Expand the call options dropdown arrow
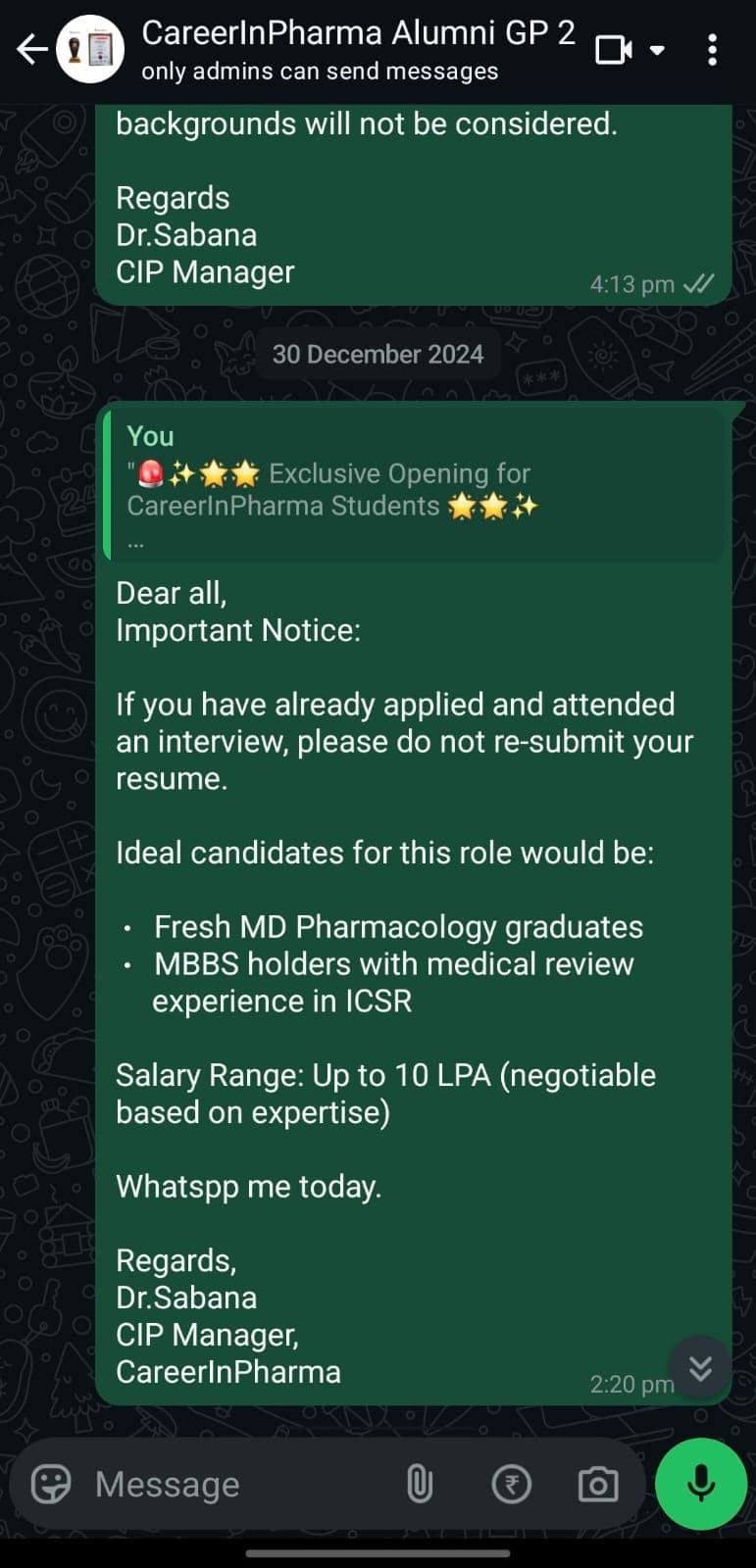This screenshot has height=1568, width=756. point(658,49)
